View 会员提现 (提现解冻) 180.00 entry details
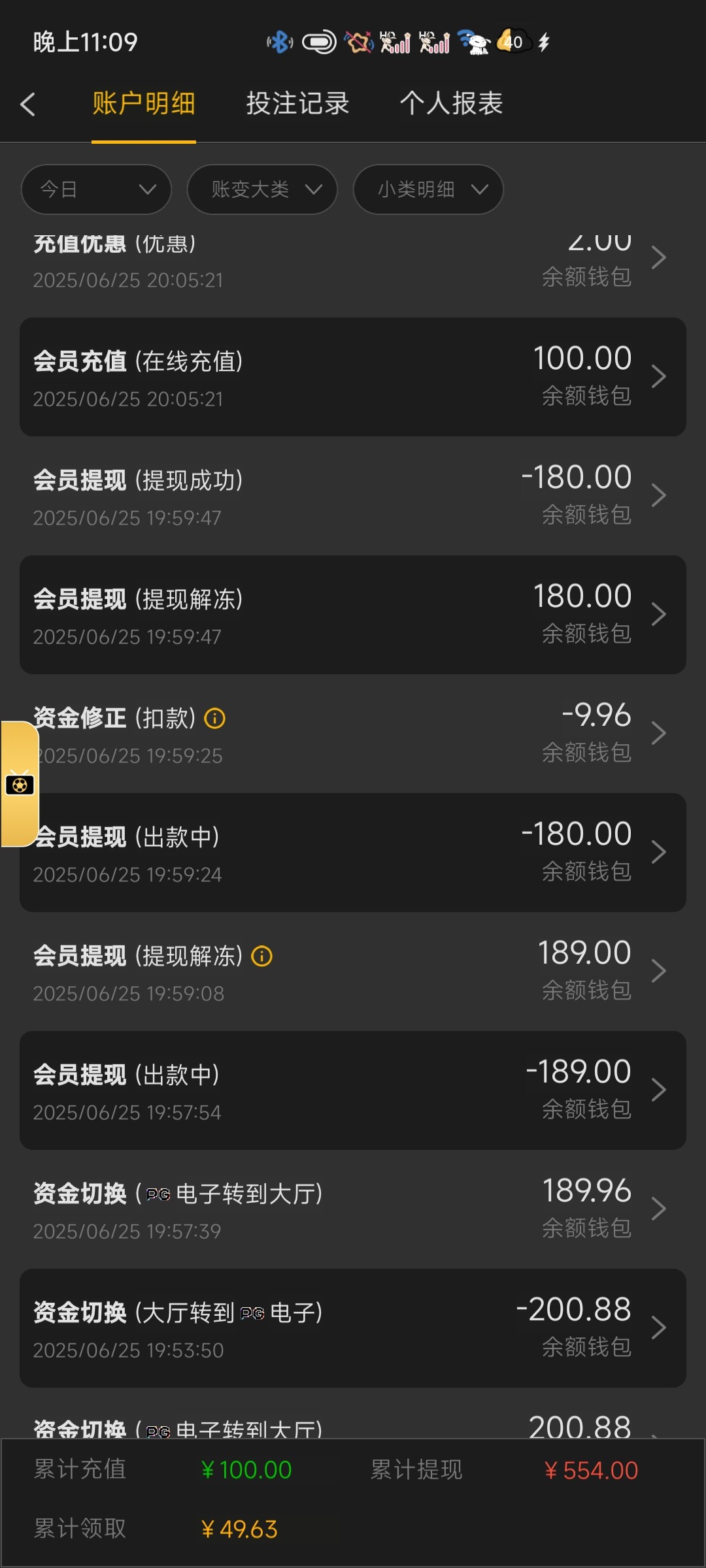This screenshot has height=1568, width=706. (x=353, y=615)
